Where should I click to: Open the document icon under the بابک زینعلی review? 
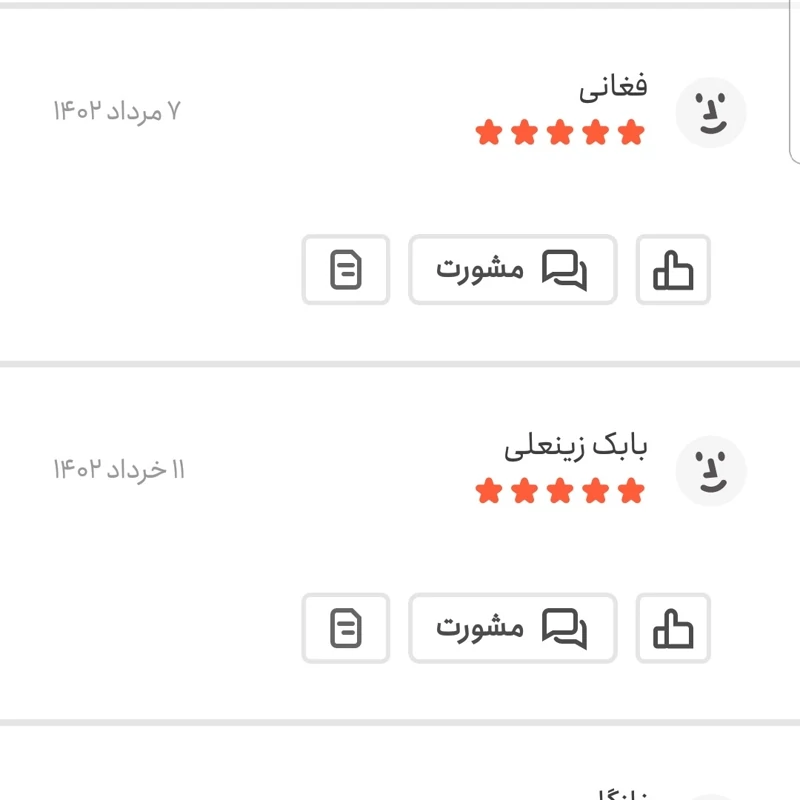click(x=346, y=629)
